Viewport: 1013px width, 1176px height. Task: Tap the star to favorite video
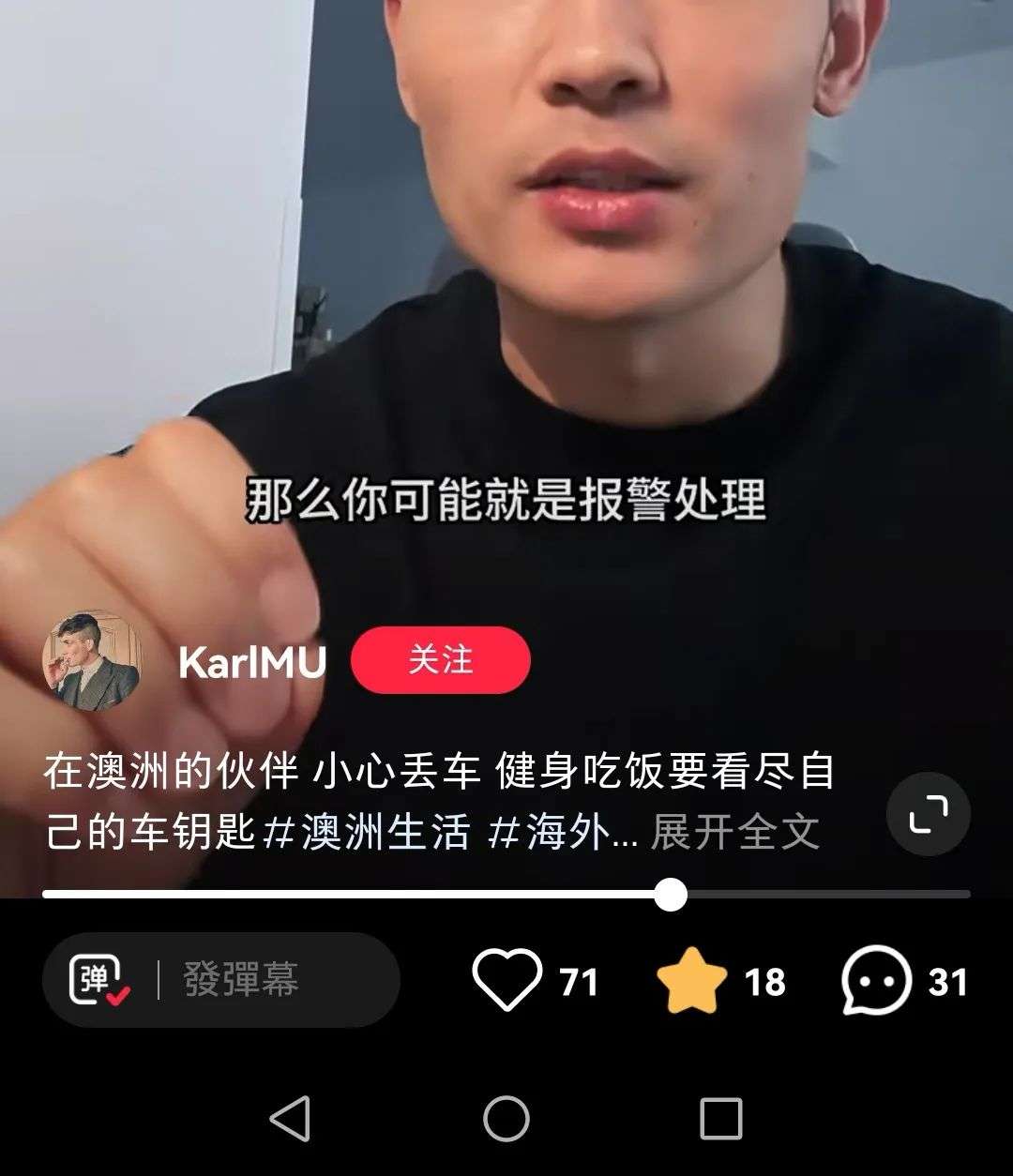[692, 981]
